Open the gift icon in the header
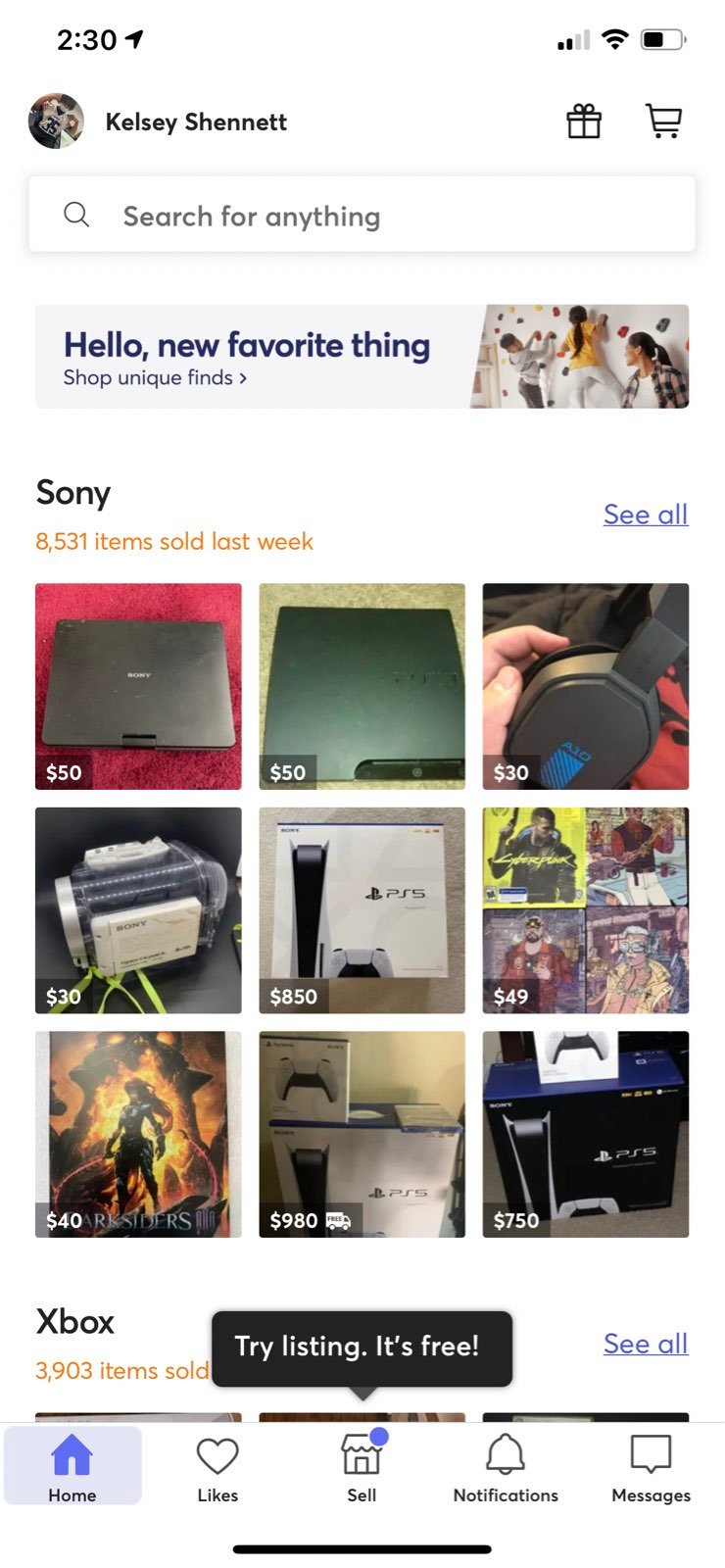The height and width of the screenshot is (1568, 725). (584, 122)
